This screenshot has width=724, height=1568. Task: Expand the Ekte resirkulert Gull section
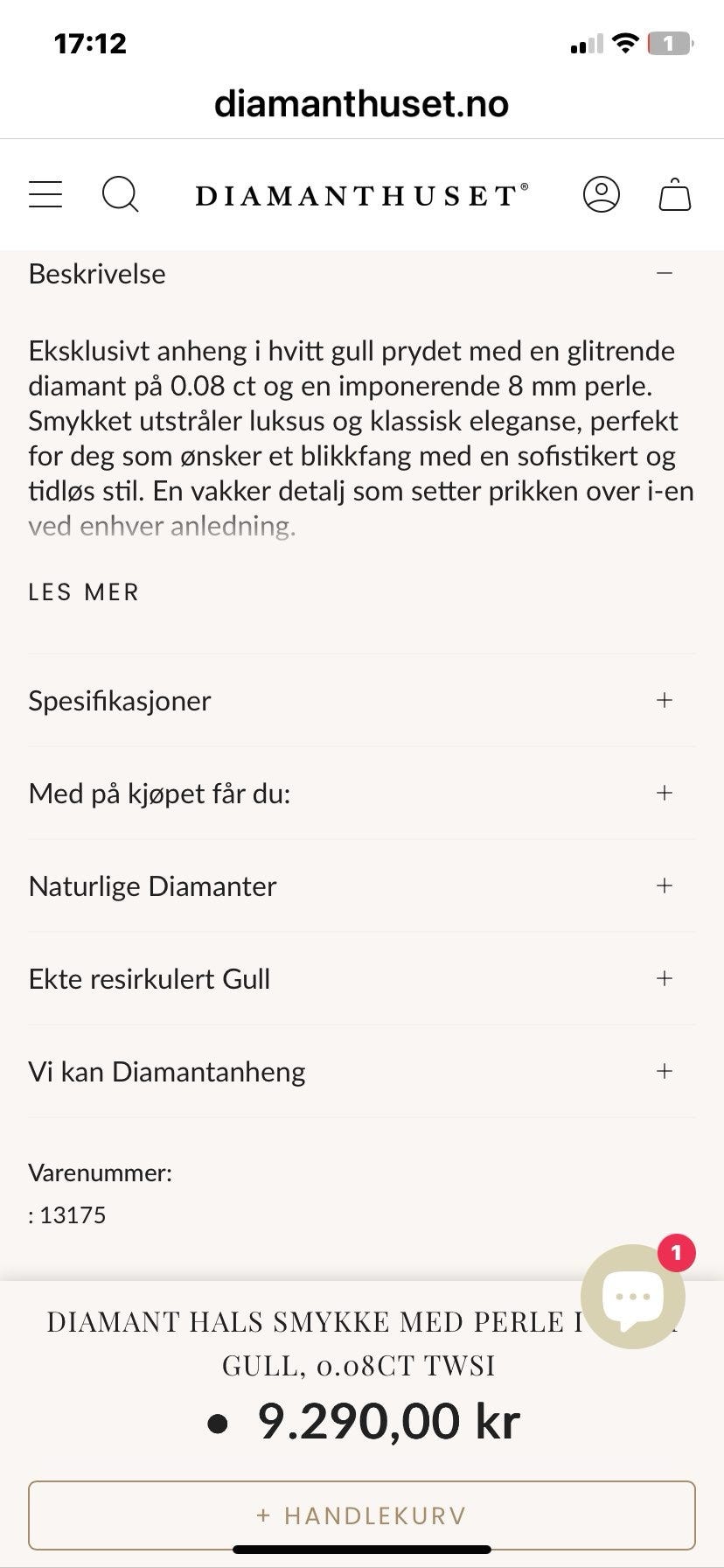click(665, 978)
